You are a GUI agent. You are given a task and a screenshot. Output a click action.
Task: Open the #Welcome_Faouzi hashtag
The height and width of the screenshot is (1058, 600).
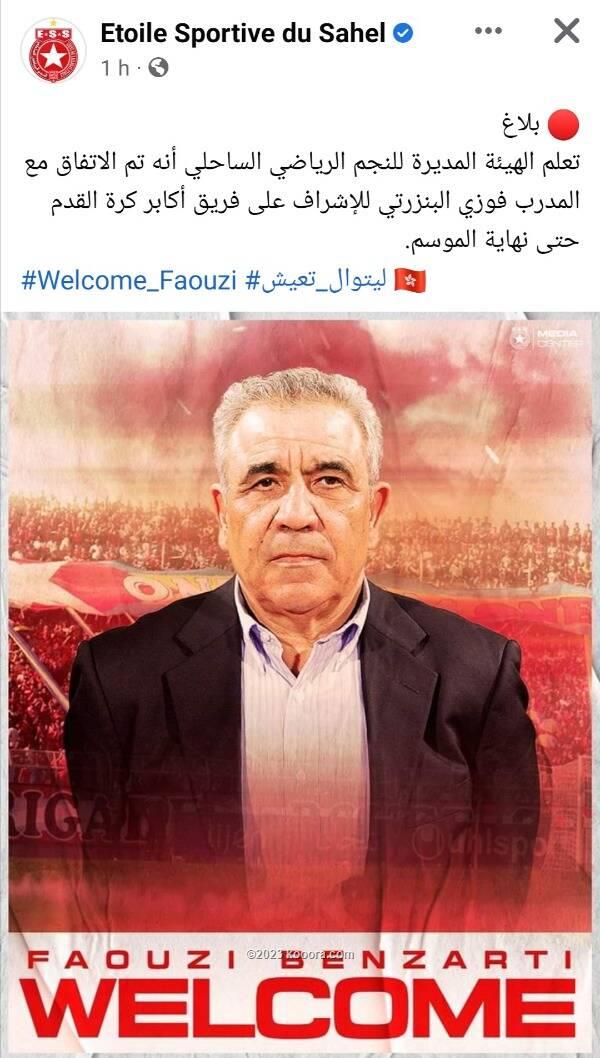point(128,281)
